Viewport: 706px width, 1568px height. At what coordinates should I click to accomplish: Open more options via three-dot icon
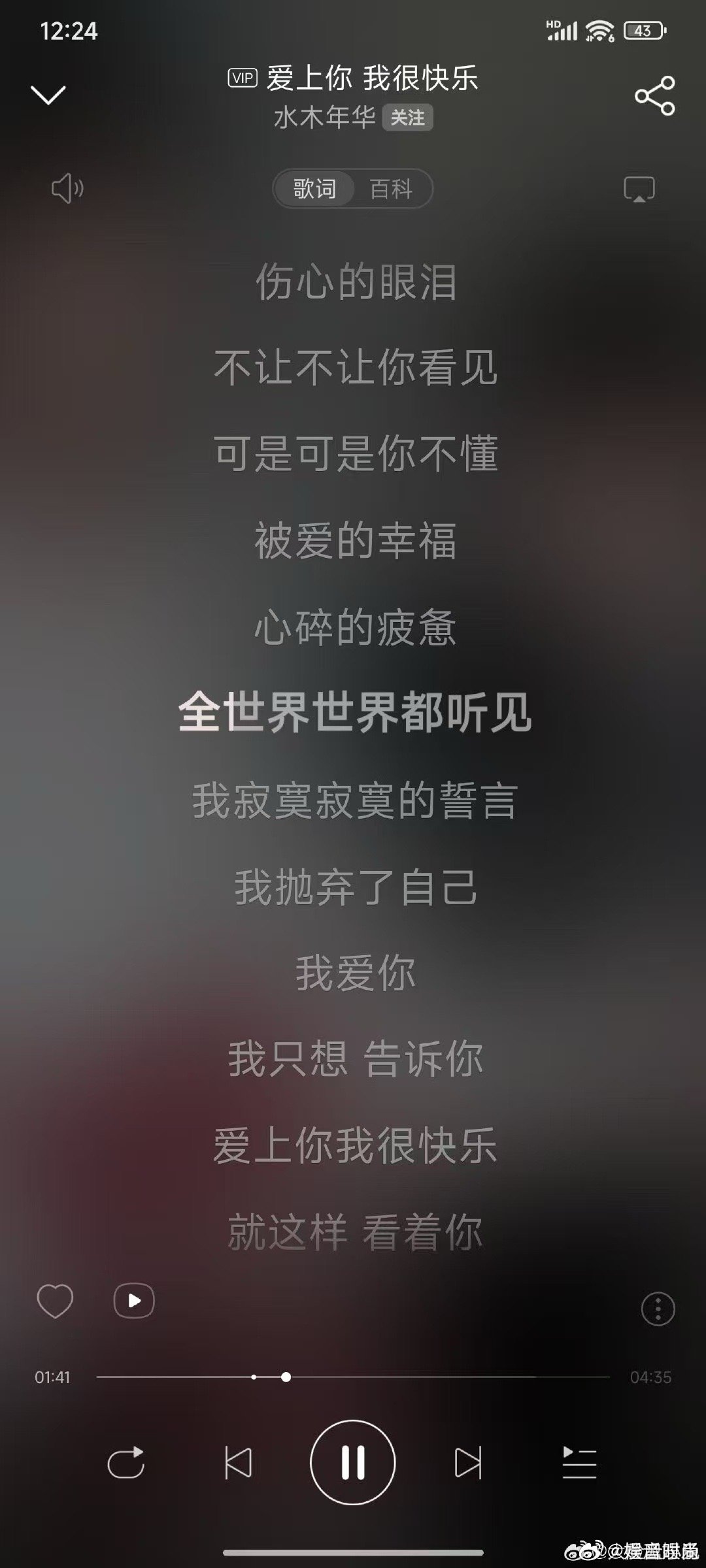[656, 1301]
